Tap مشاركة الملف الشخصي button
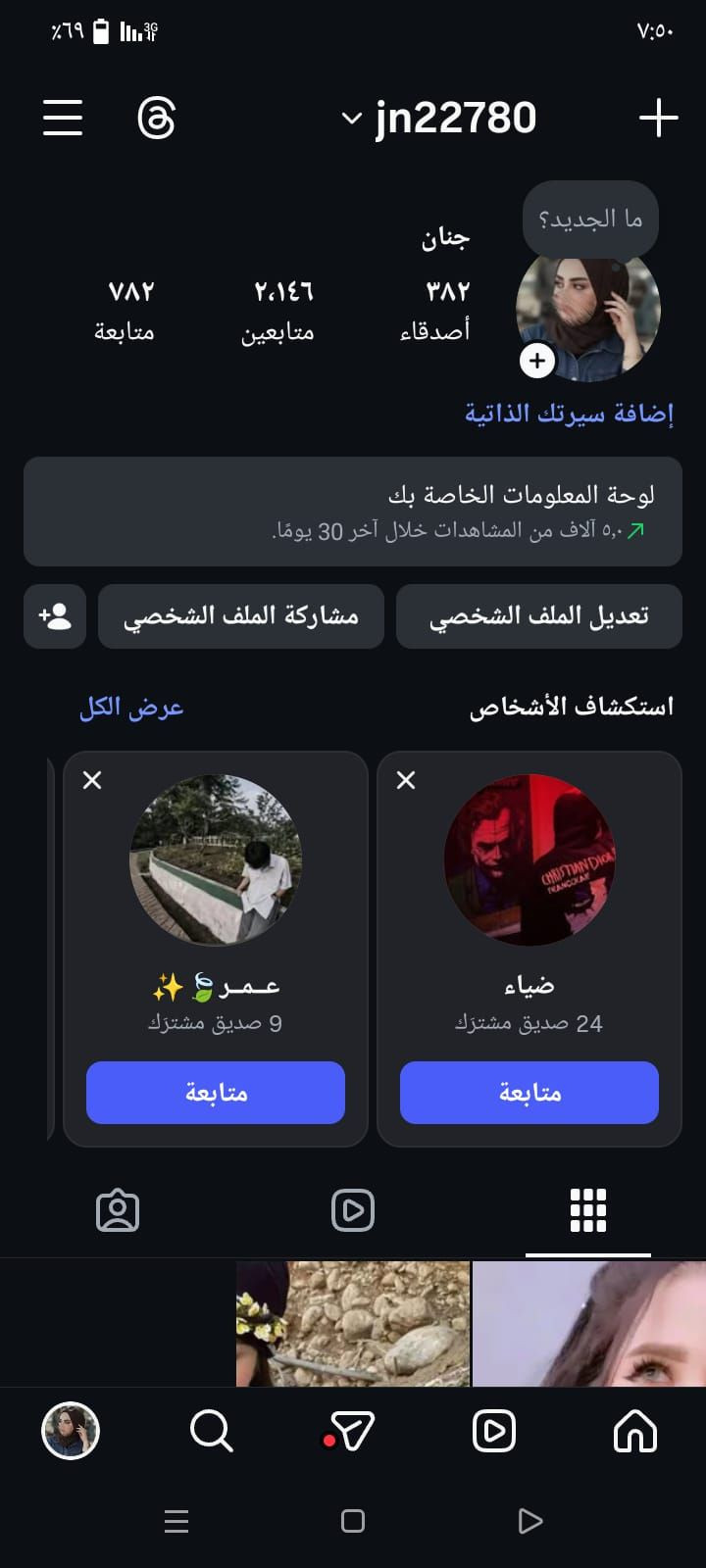 [x=240, y=616]
